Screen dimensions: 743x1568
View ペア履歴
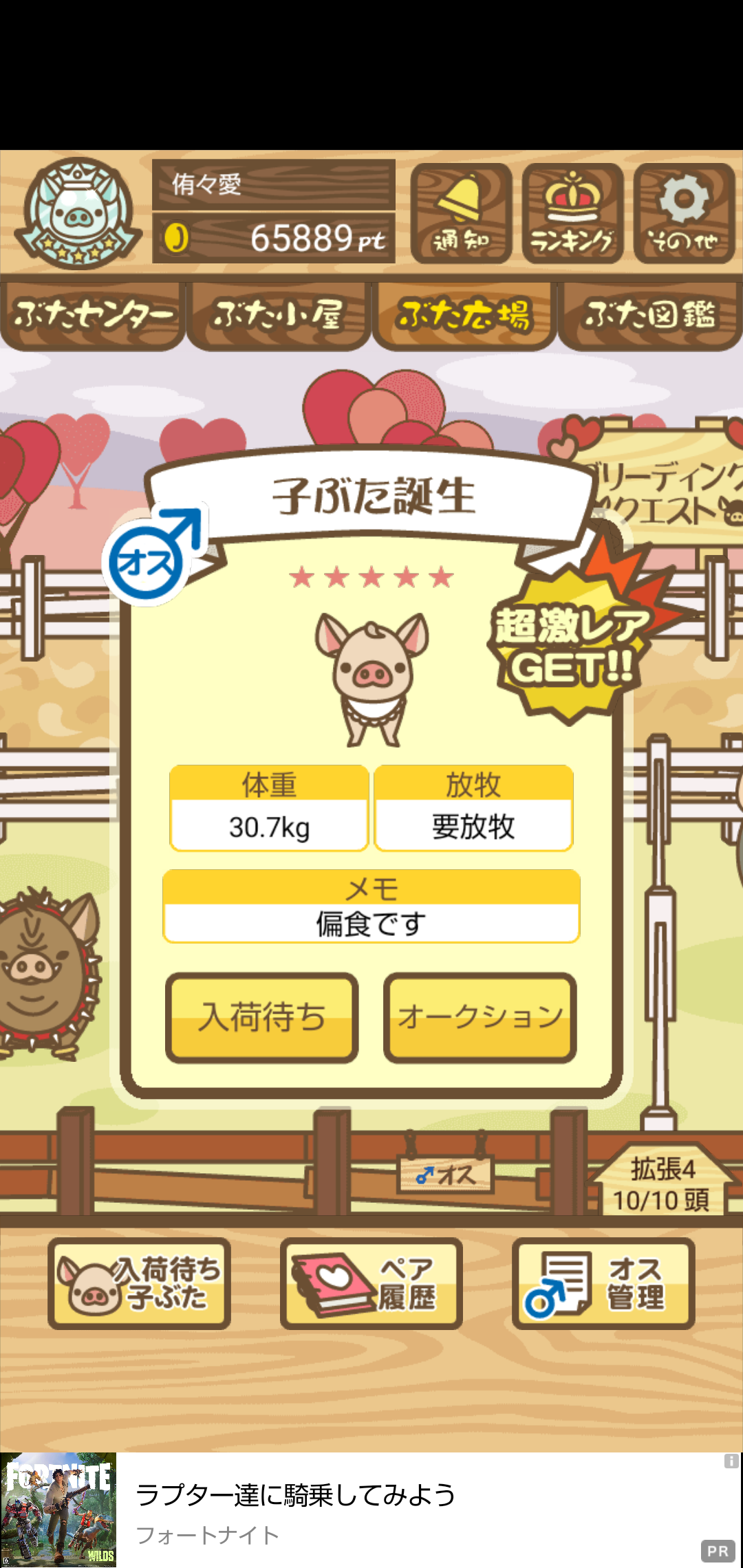(x=371, y=1283)
